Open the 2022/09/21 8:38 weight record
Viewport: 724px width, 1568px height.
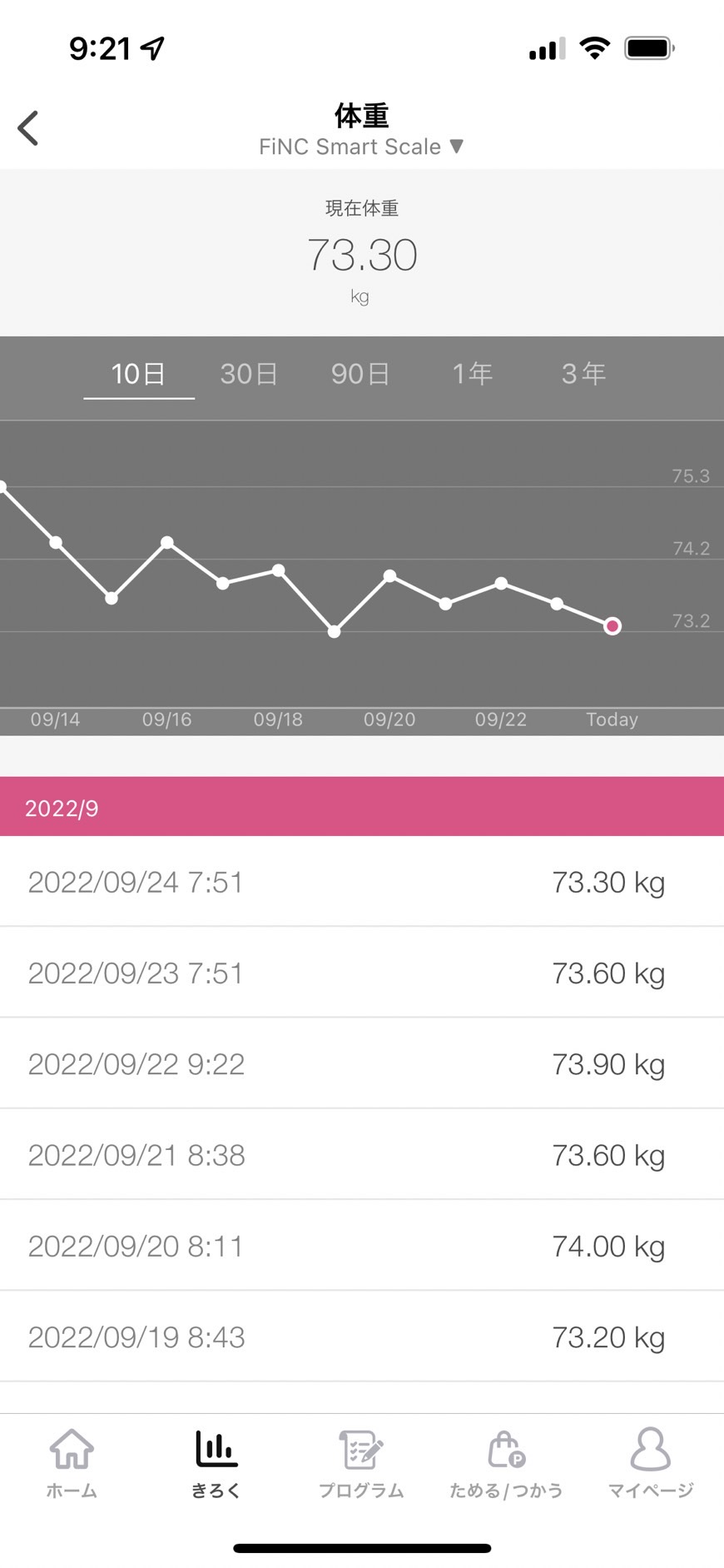362,1154
